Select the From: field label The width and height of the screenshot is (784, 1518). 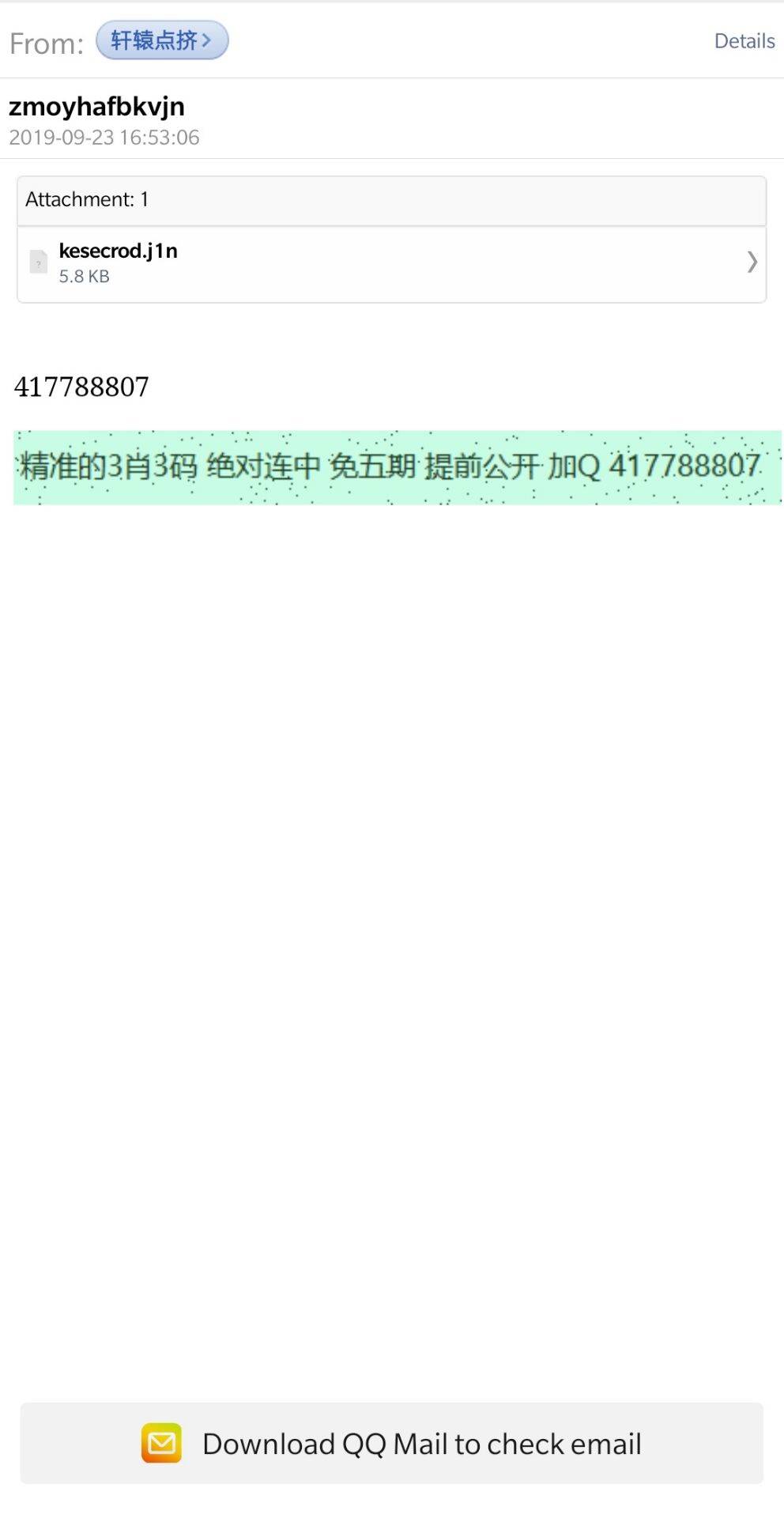44,43
